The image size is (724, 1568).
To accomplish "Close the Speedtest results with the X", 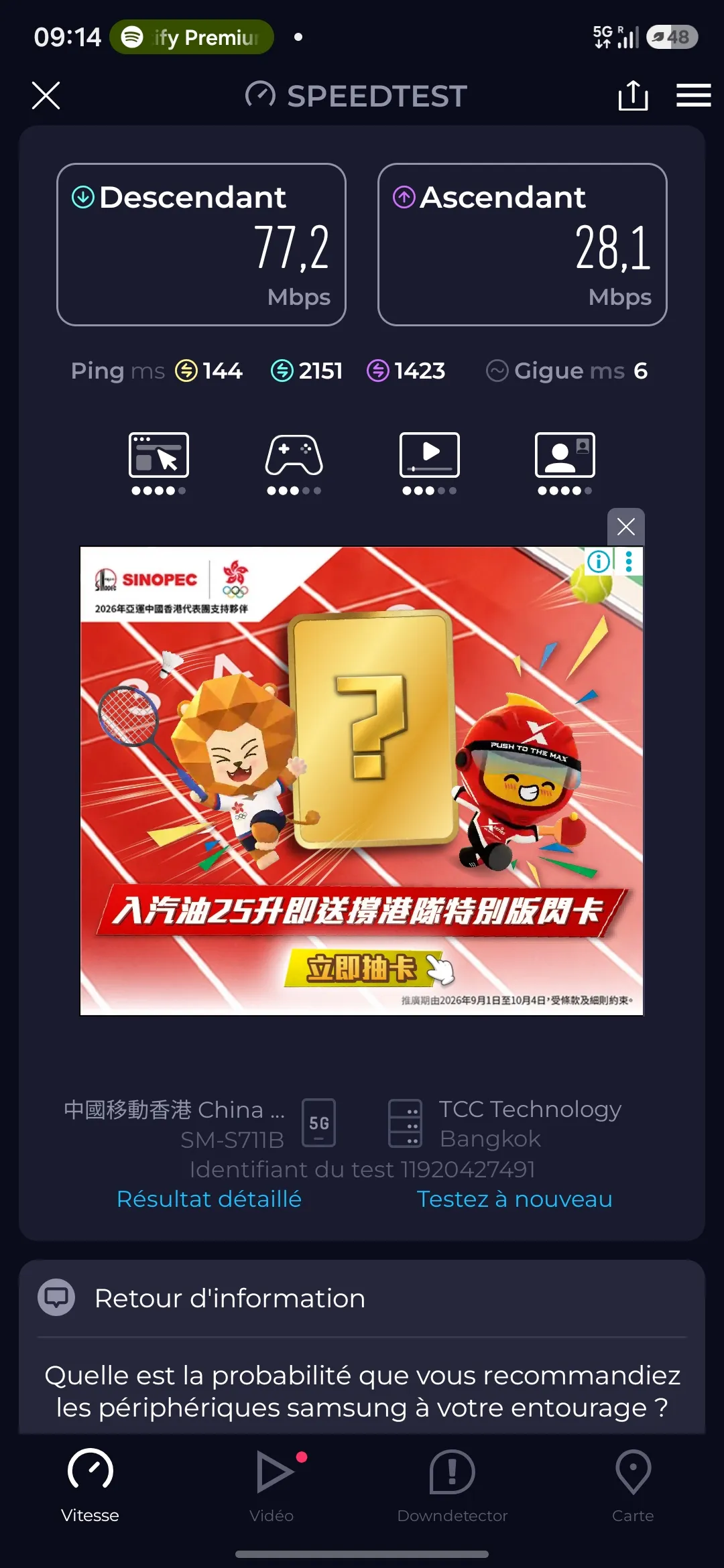I will 46,95.
